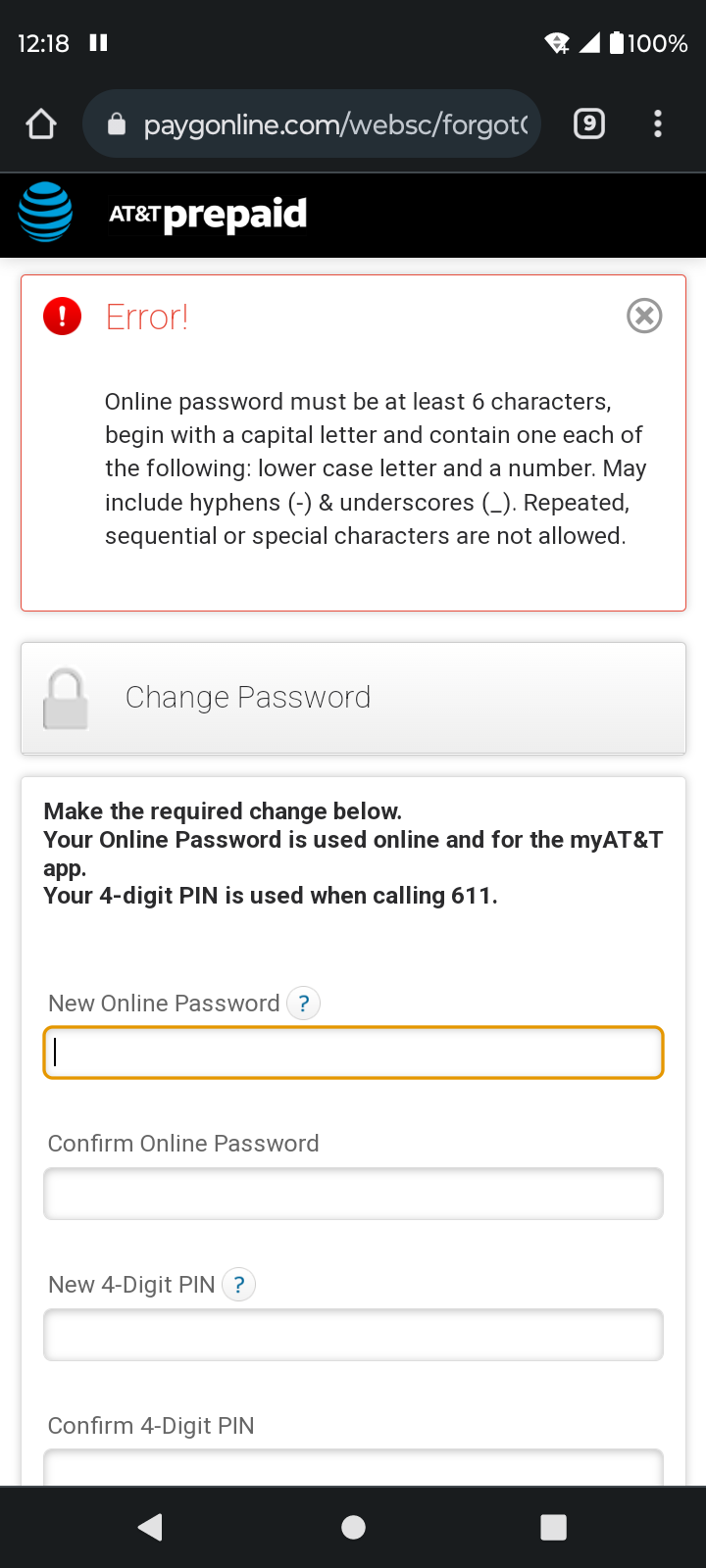Viewport: 706px width, 1568px height.
Task: Go back using the system back button
Action: point(150,1527)
